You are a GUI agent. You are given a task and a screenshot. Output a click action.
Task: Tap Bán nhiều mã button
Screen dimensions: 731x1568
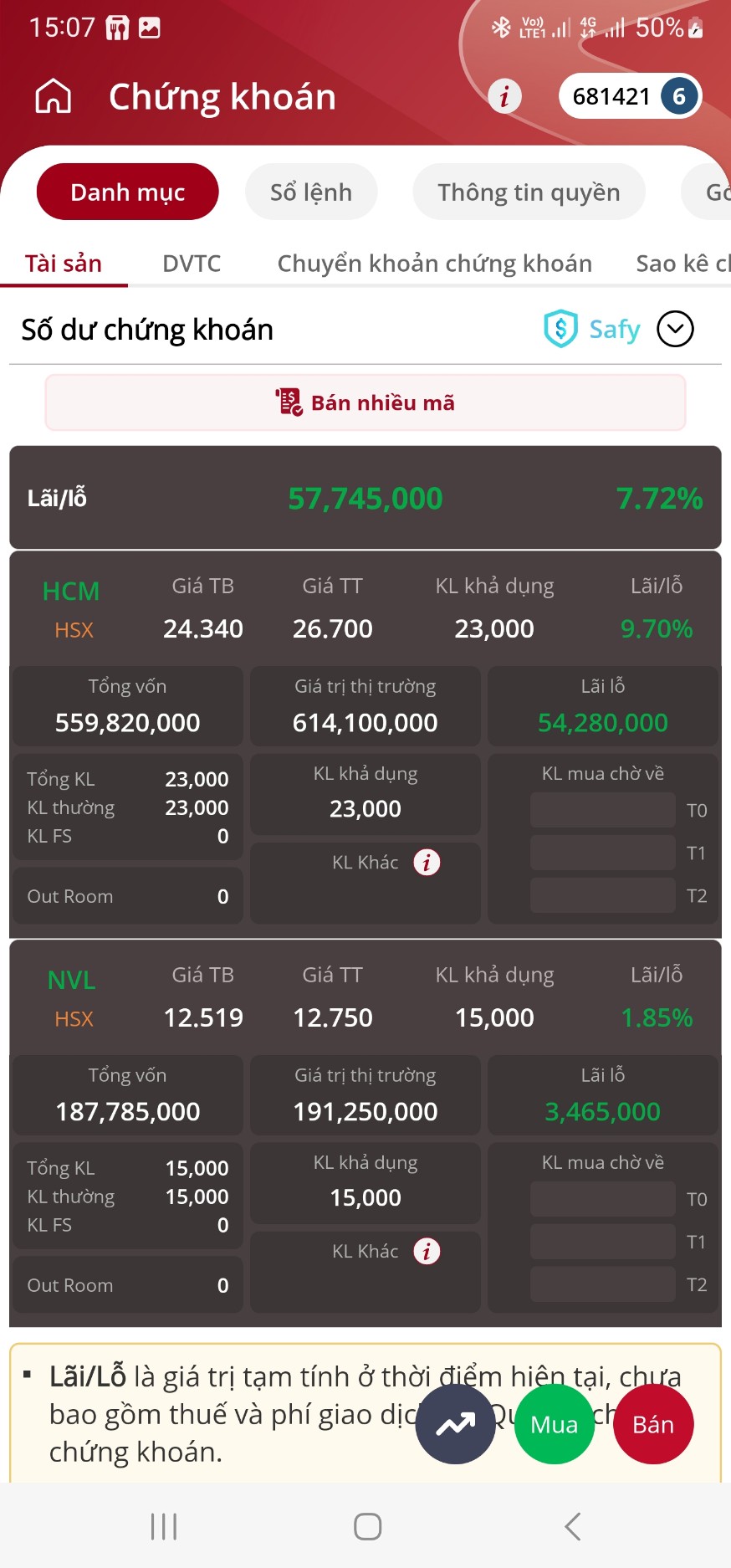coord(365,403)
